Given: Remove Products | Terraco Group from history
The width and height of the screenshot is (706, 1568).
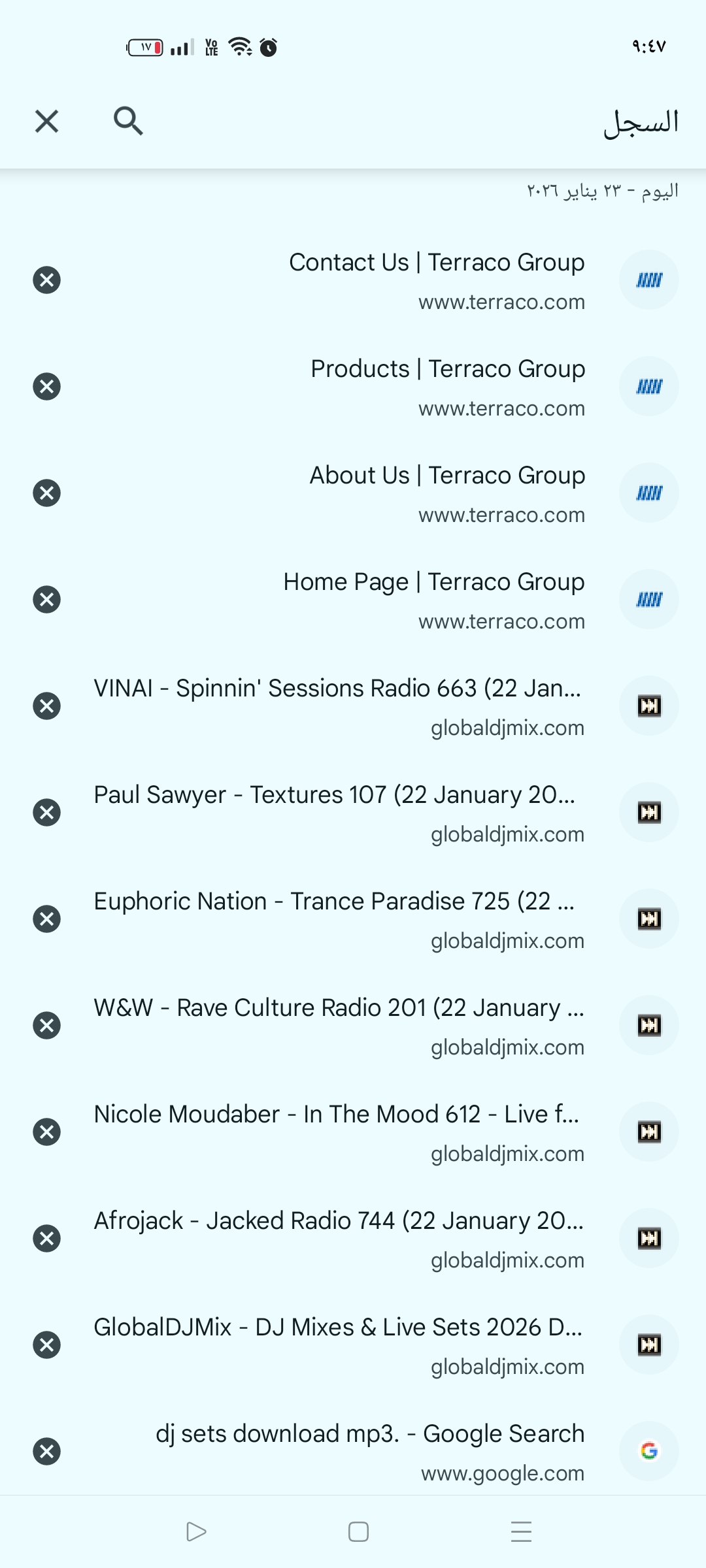Looking at the screenshot, I should tap(46, 386).
